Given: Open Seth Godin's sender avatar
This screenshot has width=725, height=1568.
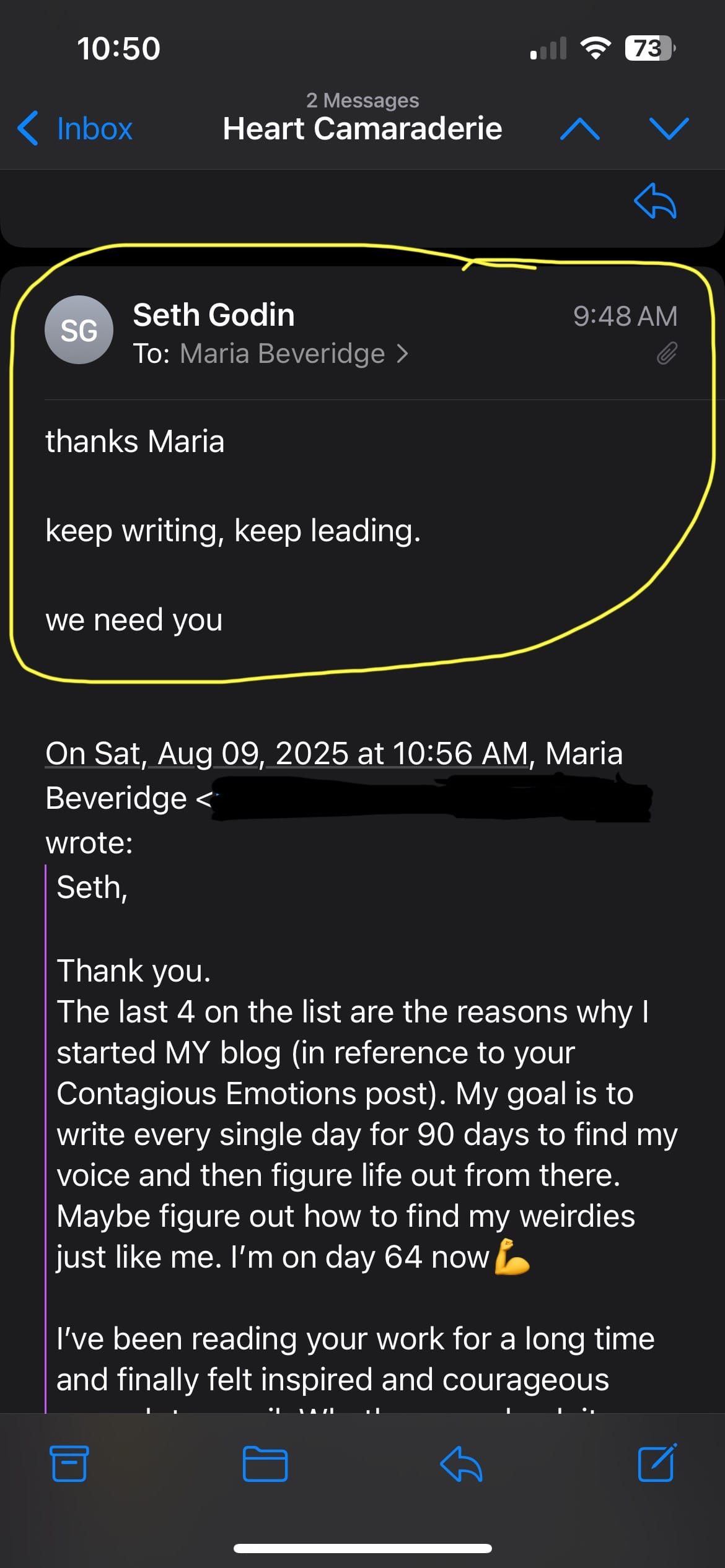Looking at the screenshot, I should (79, 330).
